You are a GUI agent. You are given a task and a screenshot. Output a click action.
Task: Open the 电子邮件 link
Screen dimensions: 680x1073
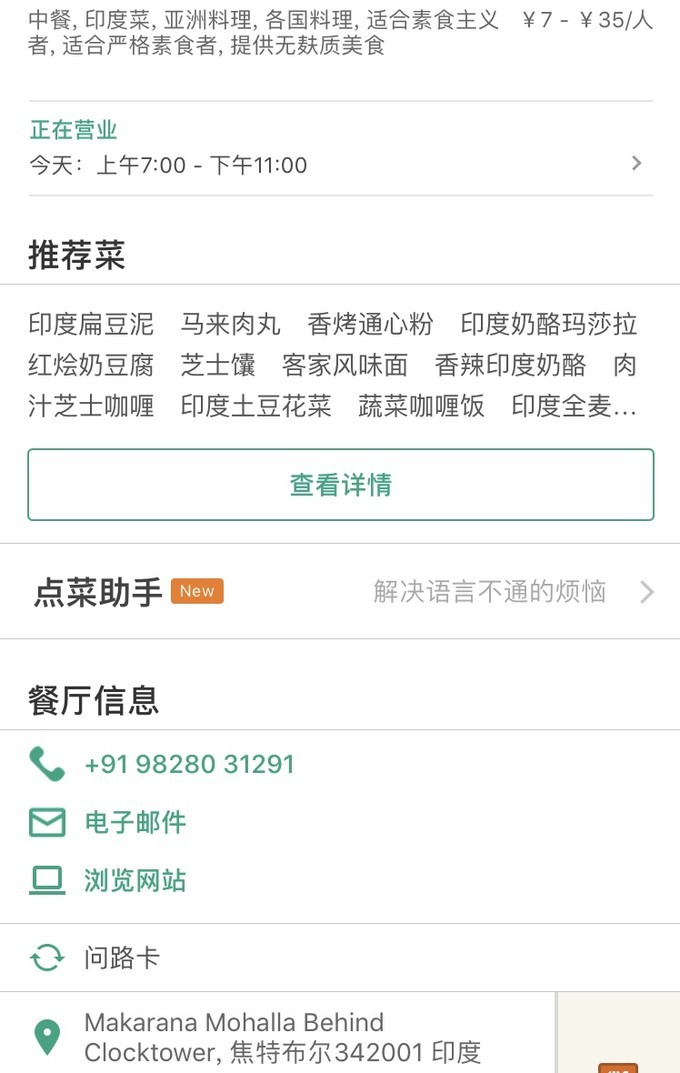(134, 823)
